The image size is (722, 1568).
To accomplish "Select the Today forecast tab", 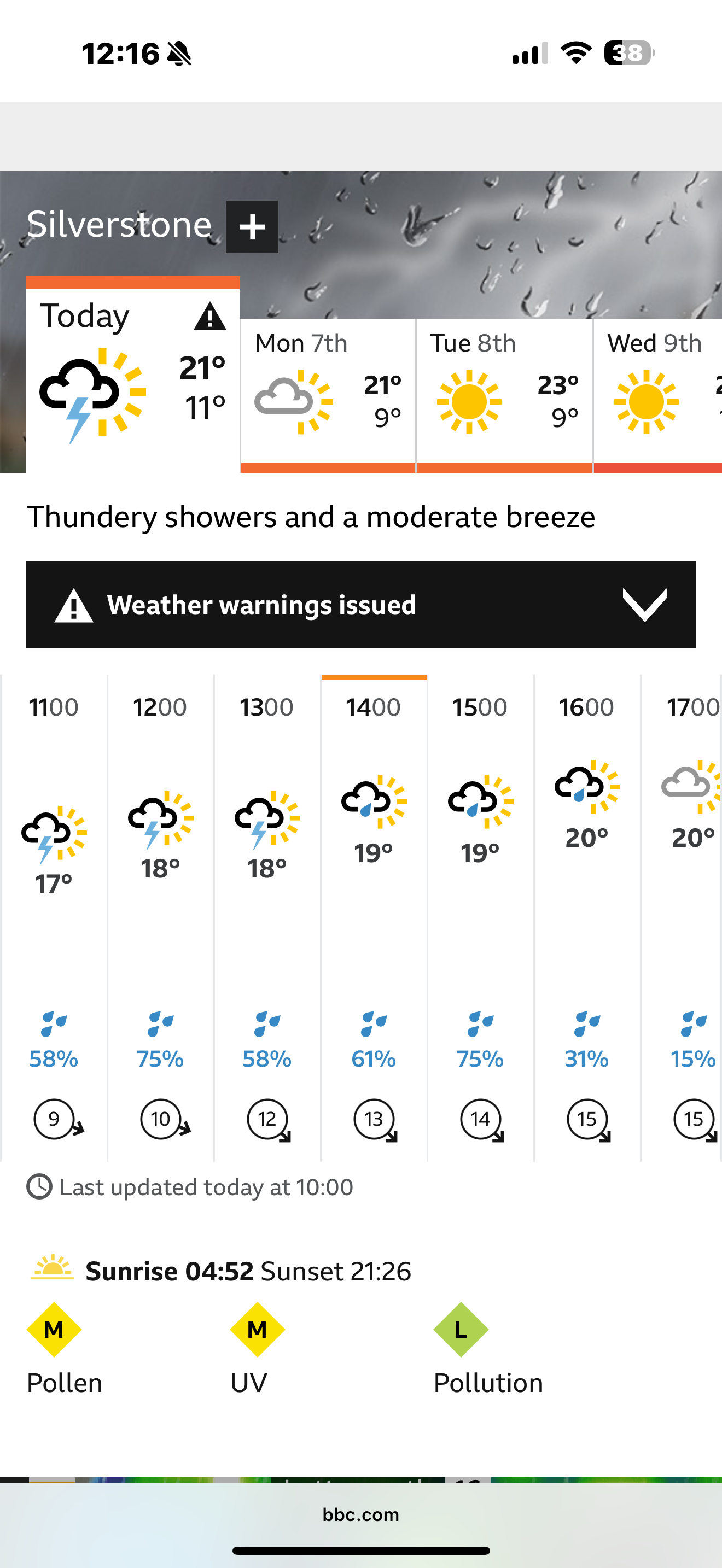I will 133,375.
